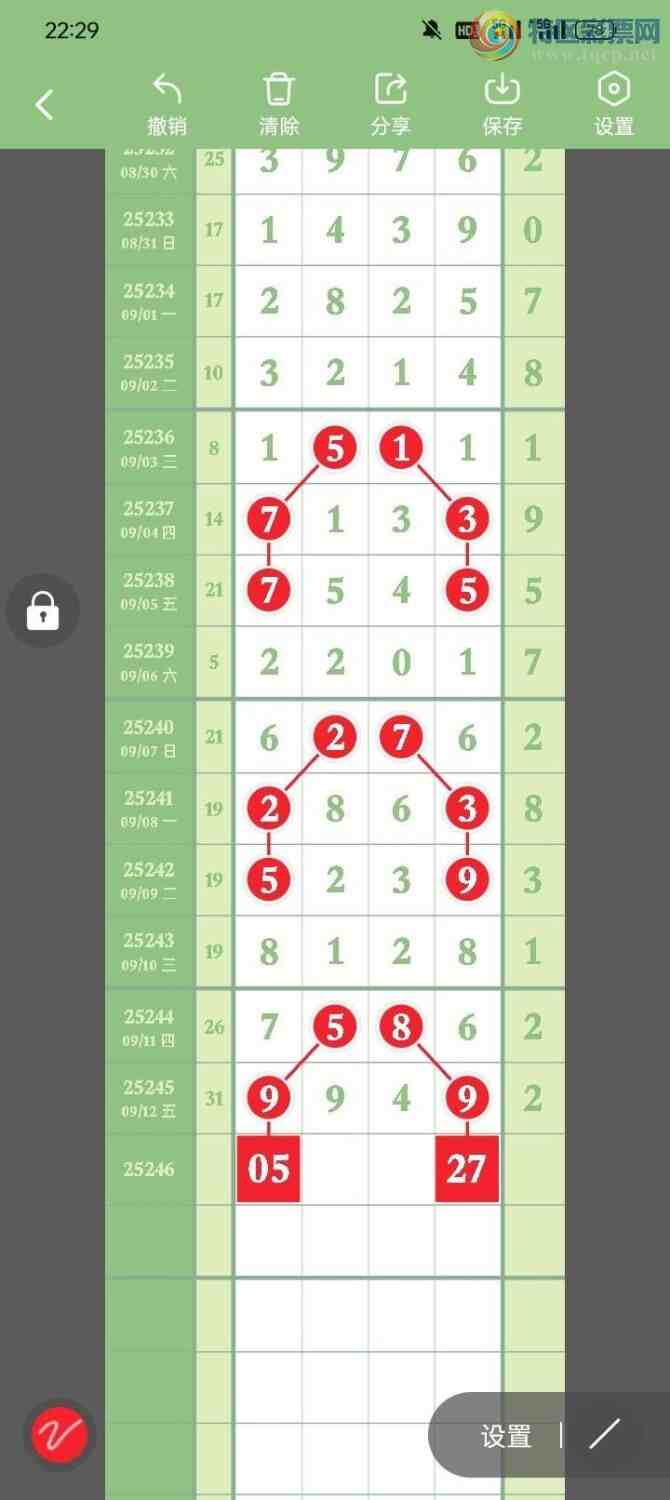670x1500 pixels.
Task: Save the chart with 保存
Action: pos(502,105)
